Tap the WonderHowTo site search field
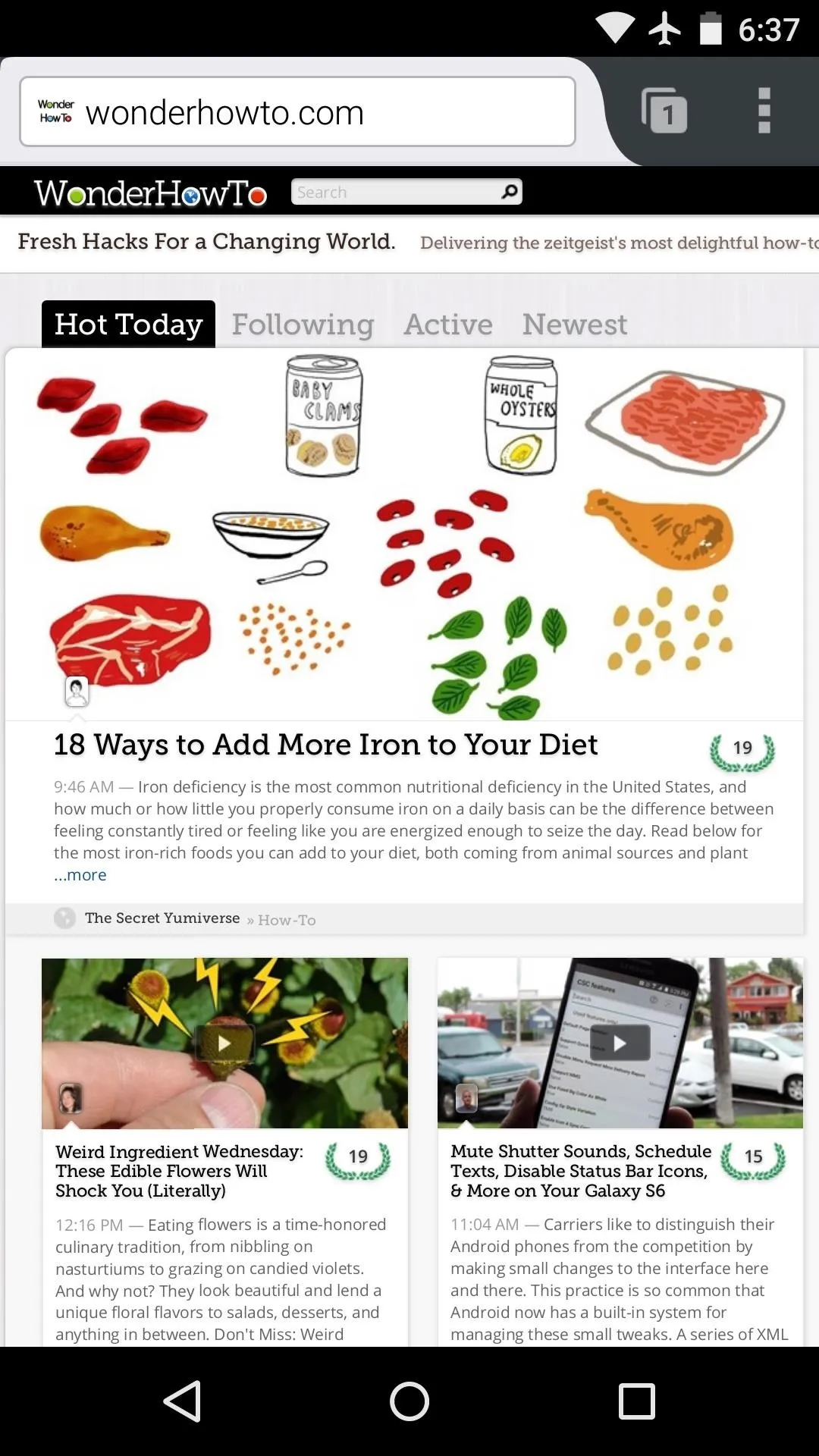Viewport: 819px width, 1456px height. click(x=396, y=192)
